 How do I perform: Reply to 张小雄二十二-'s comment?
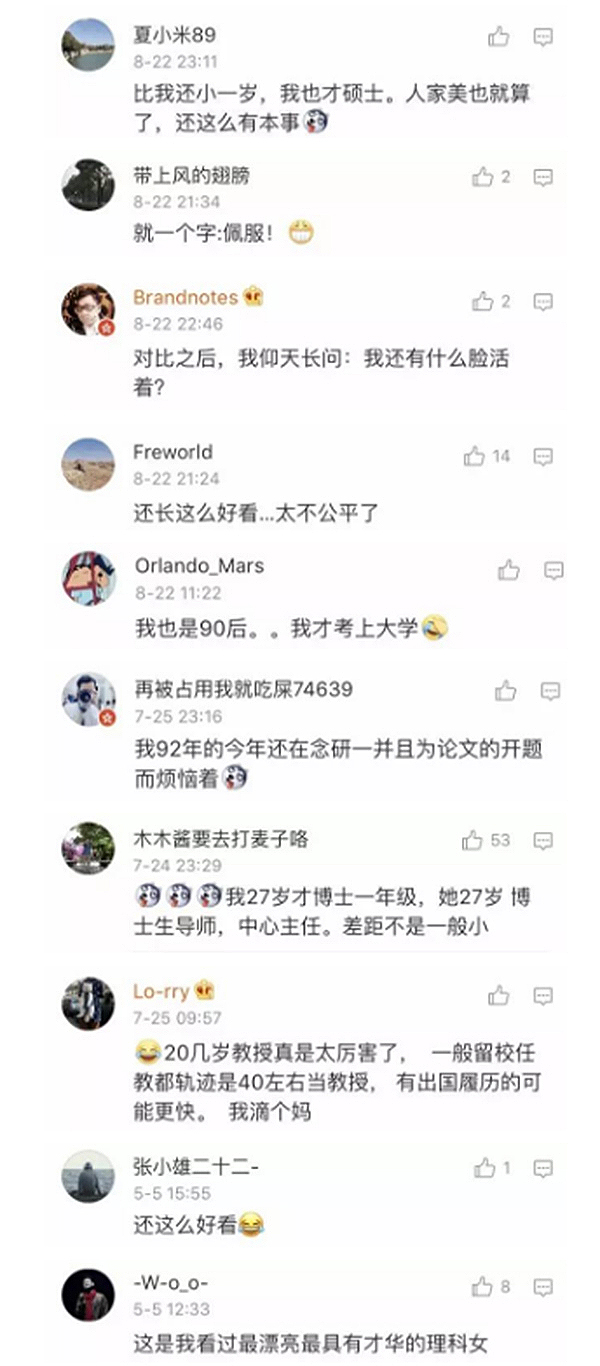tap(543, 1167)
